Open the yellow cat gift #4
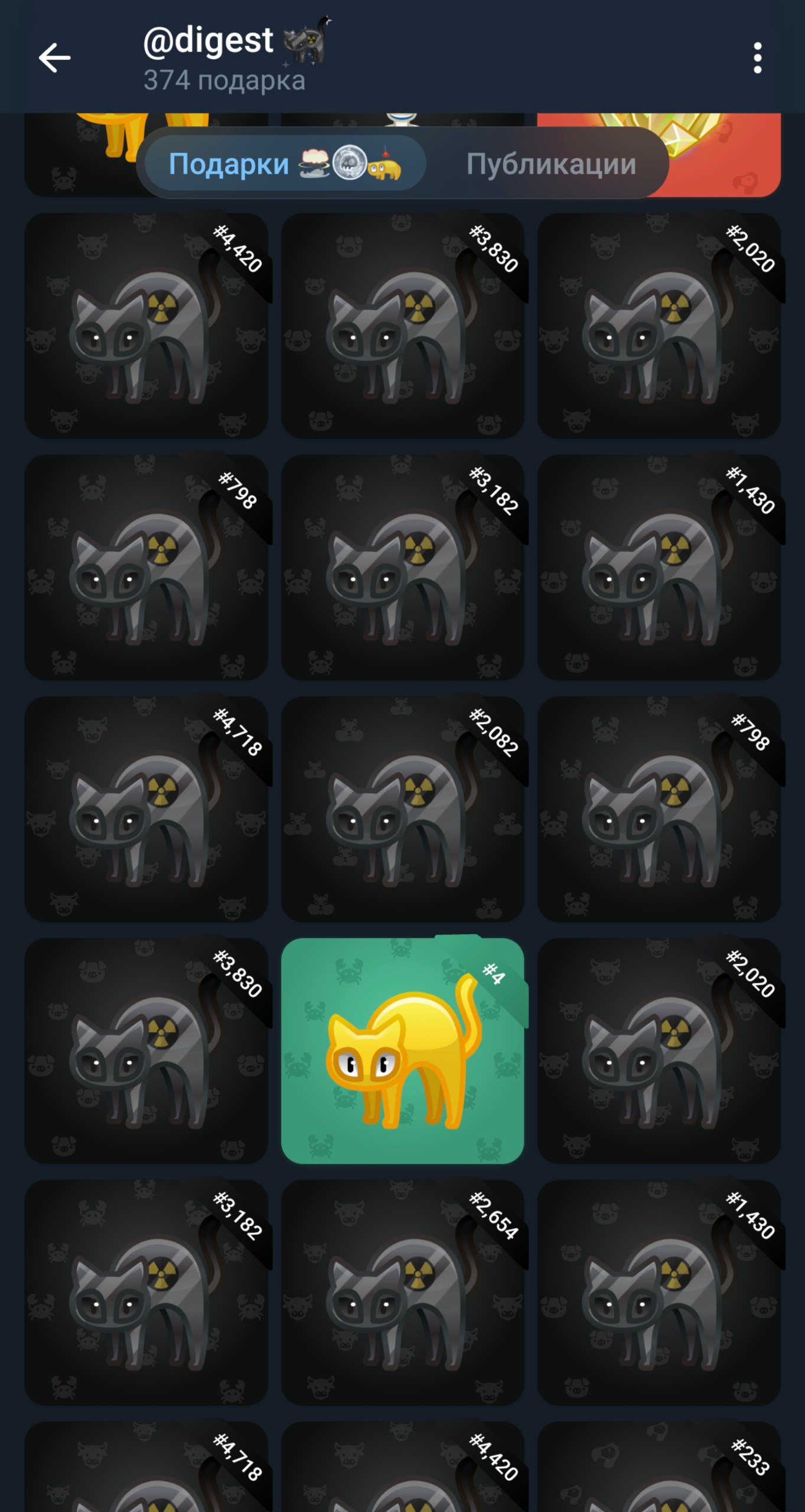Image resolution: width=805 pixels, height=1512 pixels. click(x=402, y=1050)
